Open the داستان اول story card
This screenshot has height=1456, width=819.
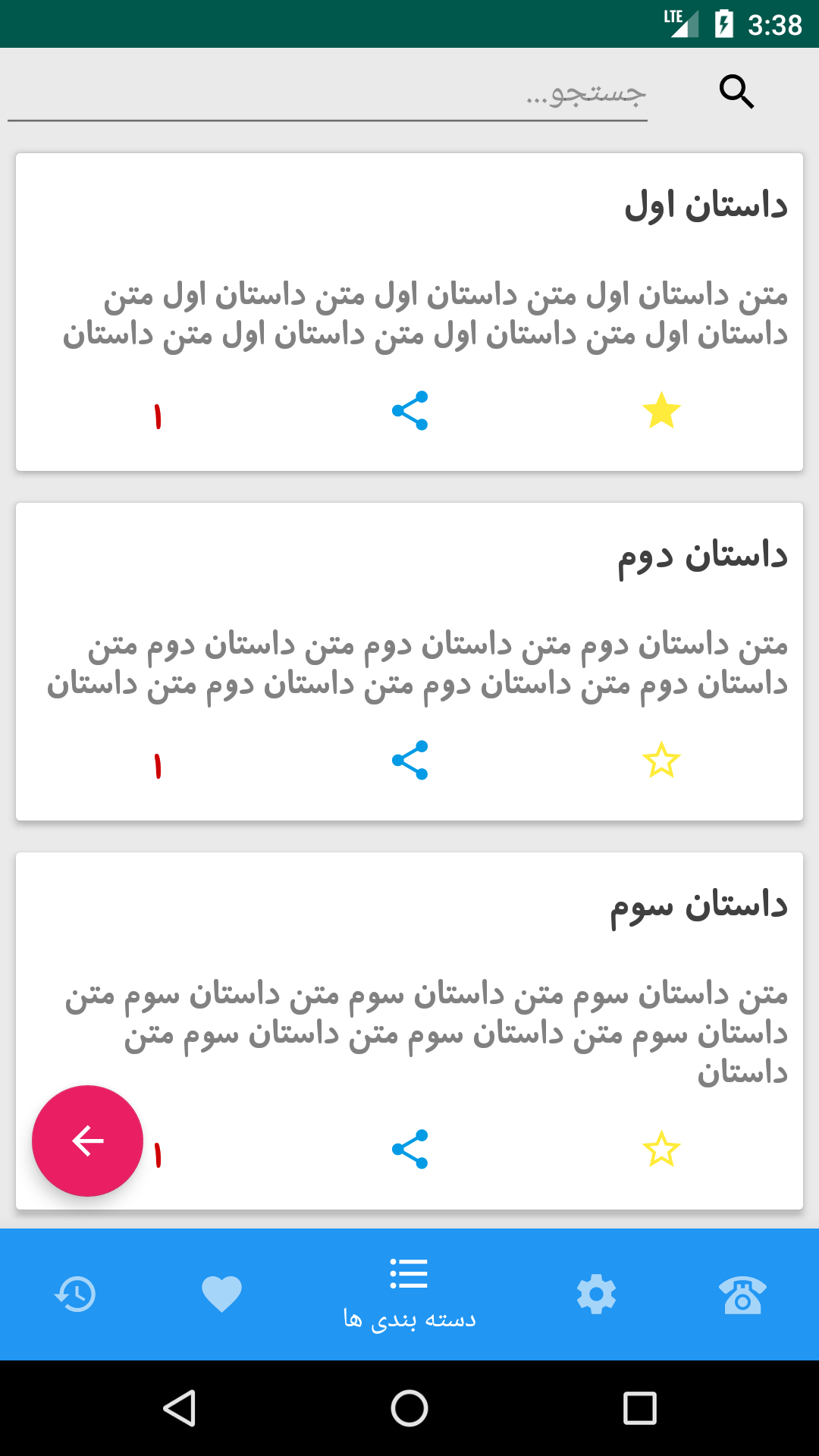tap(409, 273)
